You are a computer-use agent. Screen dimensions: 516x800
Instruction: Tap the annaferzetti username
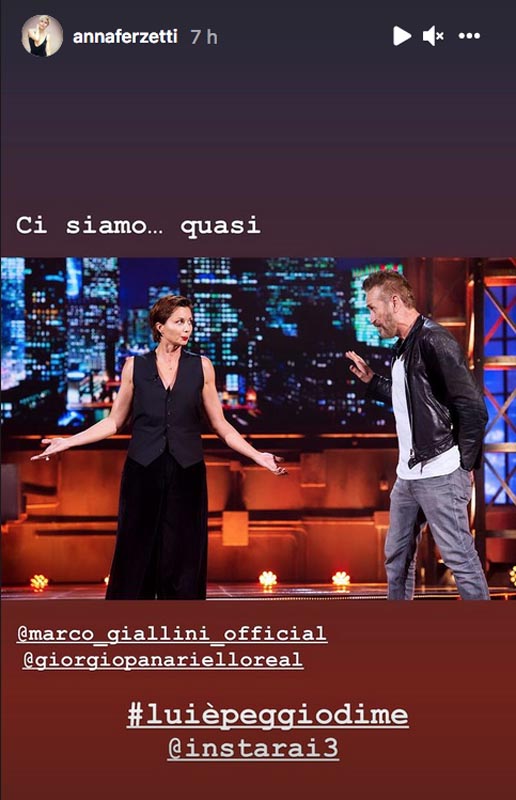125,37
